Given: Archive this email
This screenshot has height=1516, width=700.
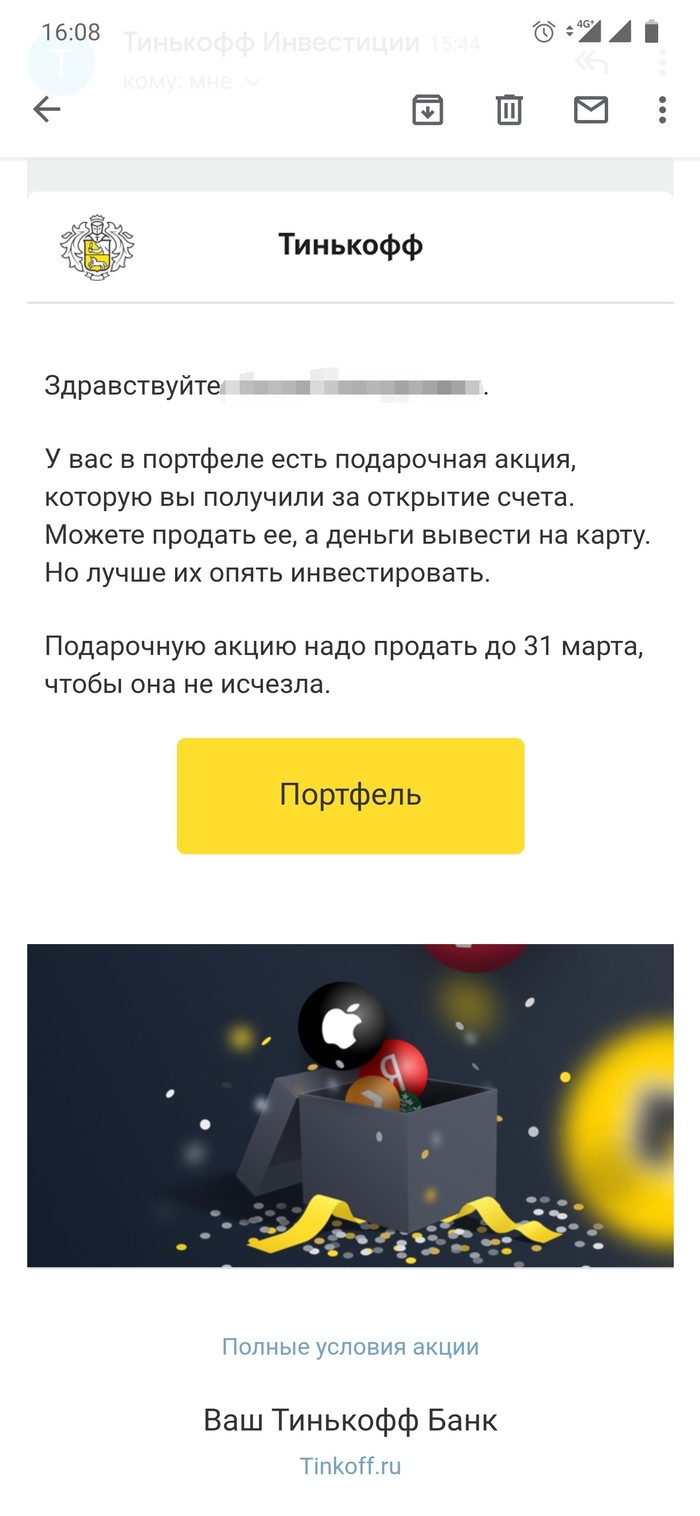Looking at the screenshot, I should (x=428, y=110).
